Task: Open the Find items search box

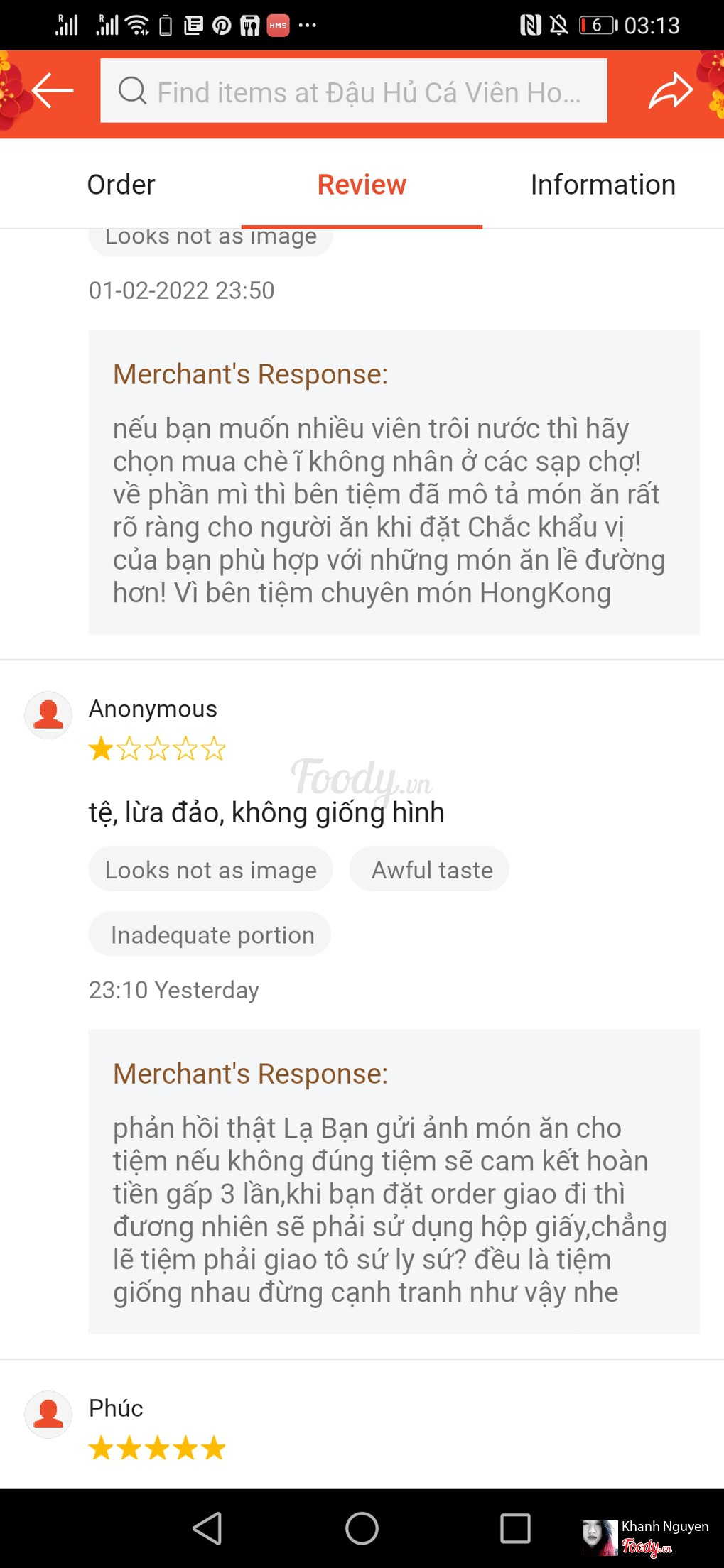Action: 354,91
